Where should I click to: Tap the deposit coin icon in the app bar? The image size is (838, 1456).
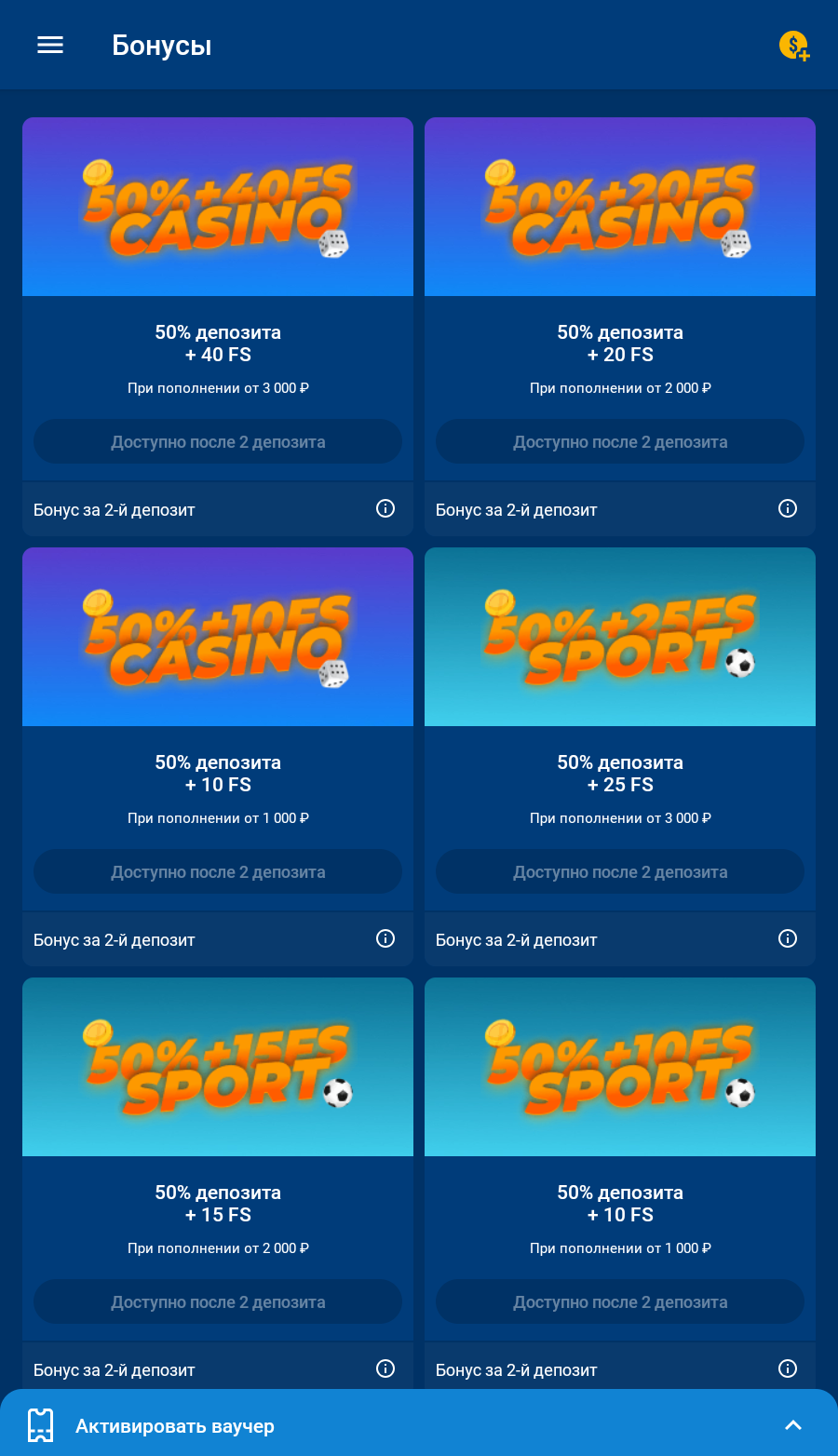click(x=794, y=46)
